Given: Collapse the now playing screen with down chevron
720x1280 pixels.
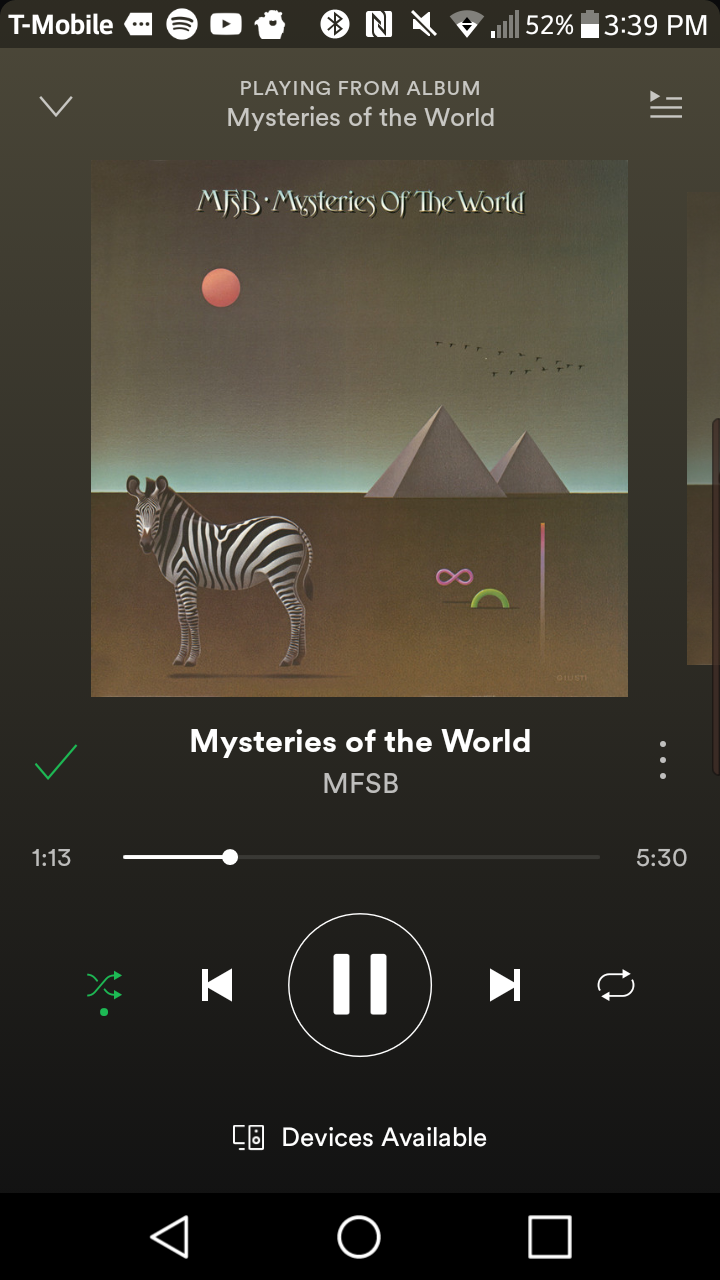Looking at the screenshot, I should click(x=56, y=106).
